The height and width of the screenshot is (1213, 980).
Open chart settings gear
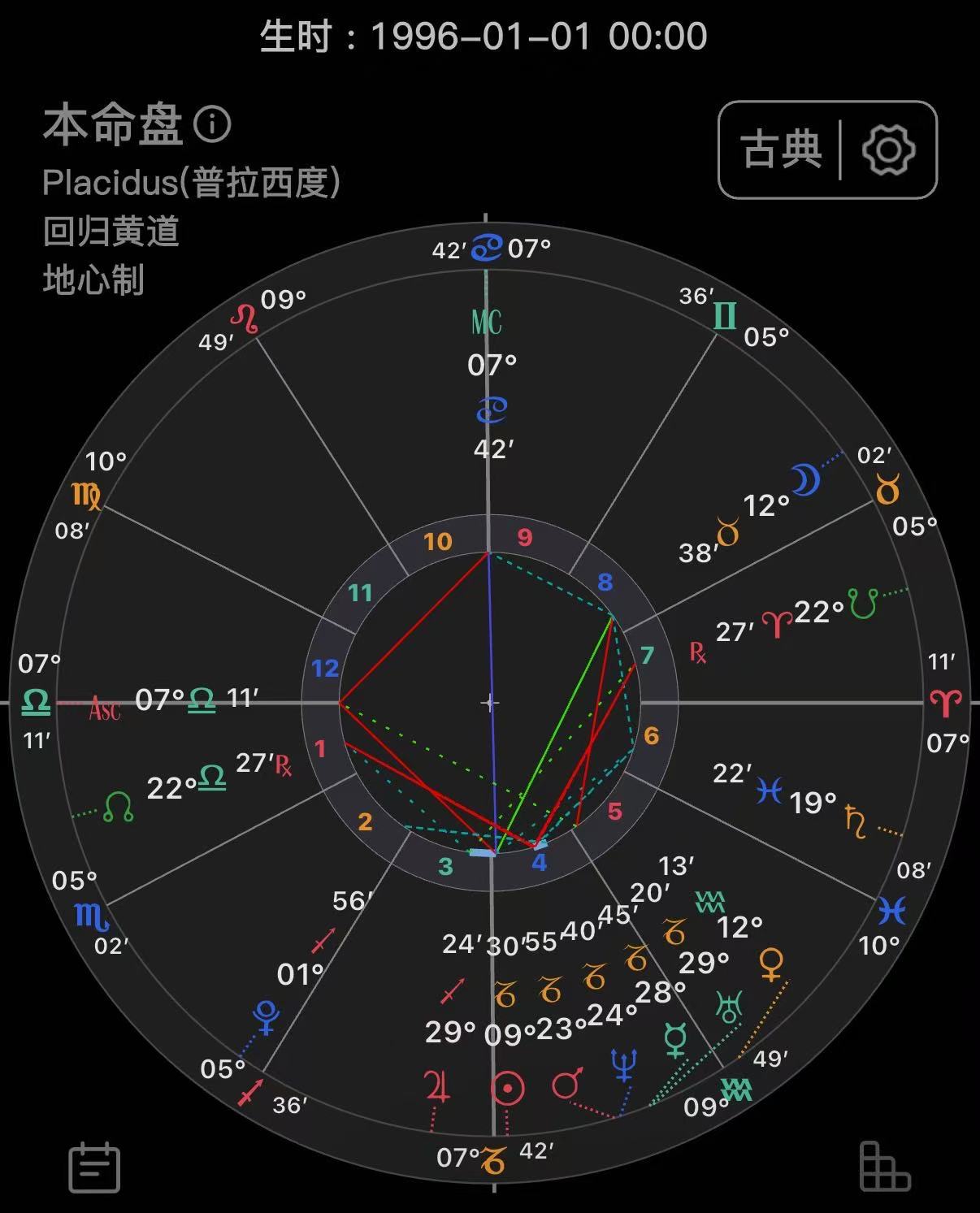(x=888, y=150)
